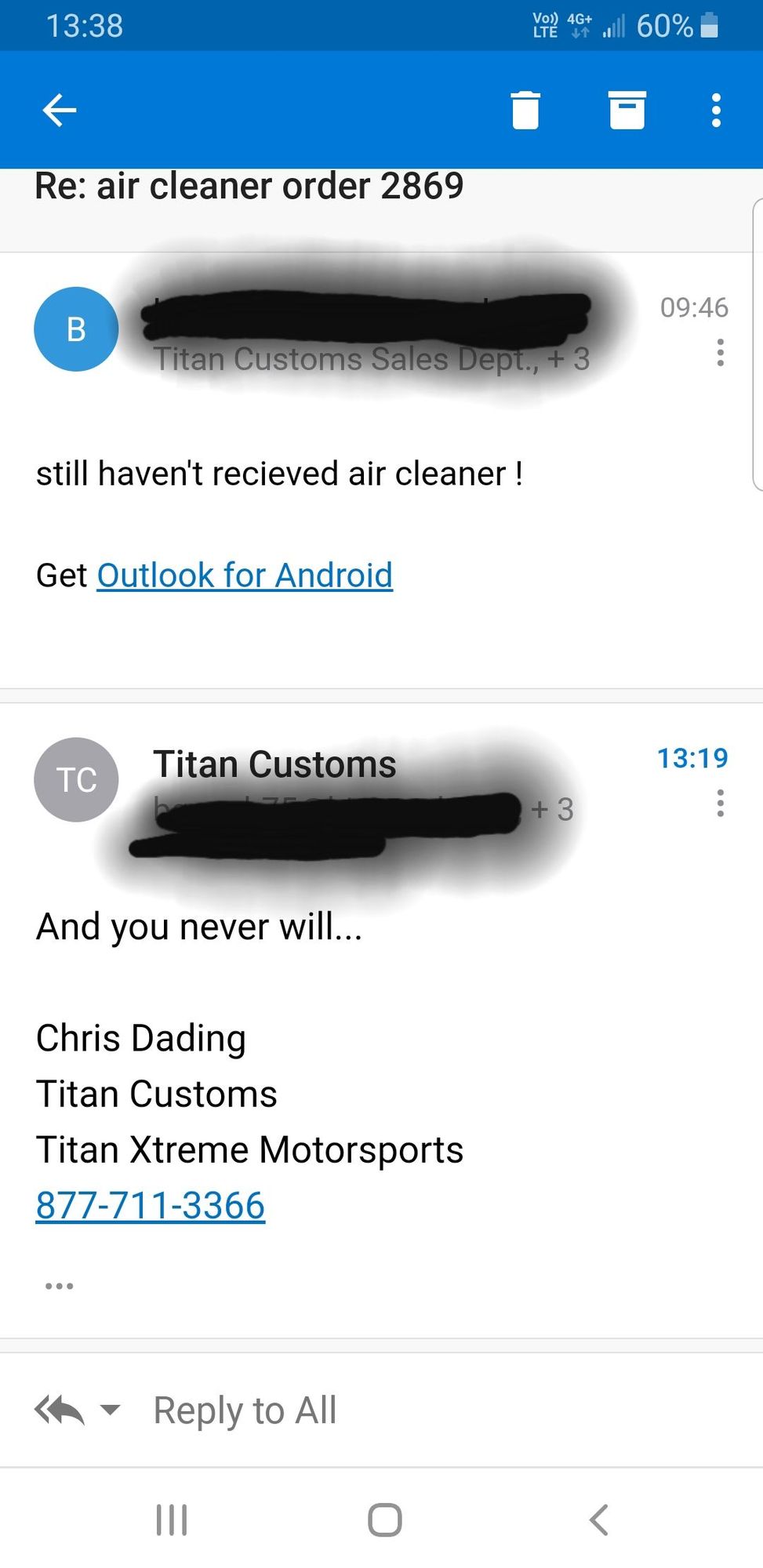The width and height of the screenshot is (763, 1568).
Task: Go back to the inbox
Action: 60,110
